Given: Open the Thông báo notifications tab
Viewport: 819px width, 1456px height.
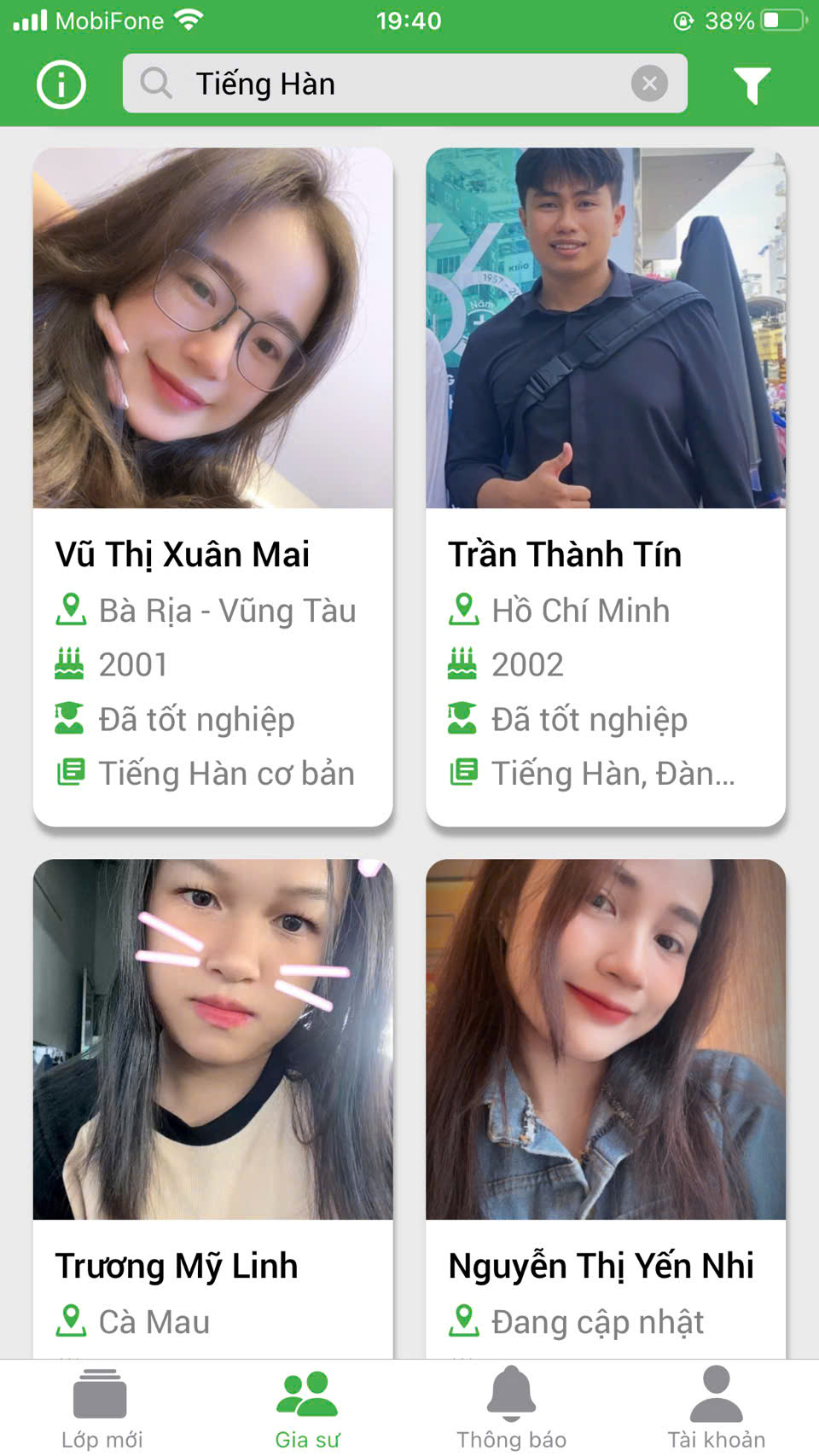Looking at the screenshot, I should 511,1408.
